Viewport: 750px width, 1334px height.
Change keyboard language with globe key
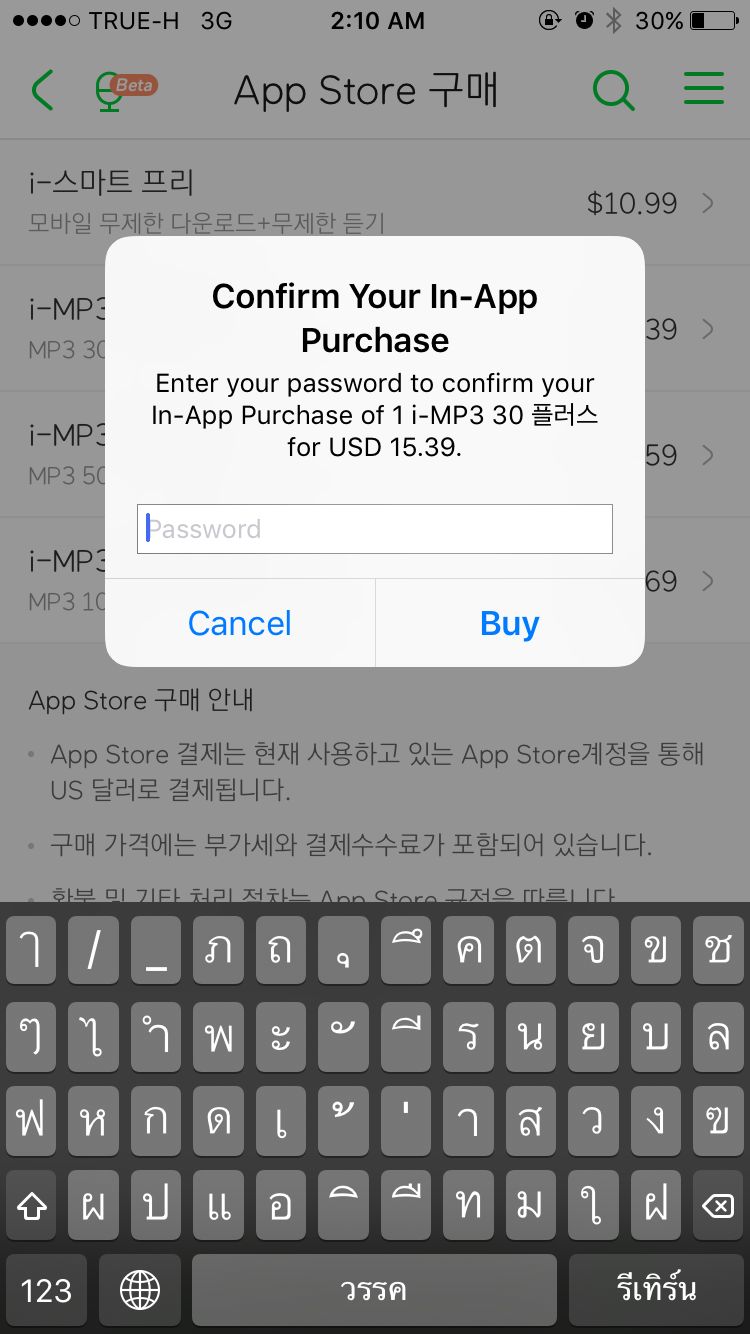[x=140, y=1290]
